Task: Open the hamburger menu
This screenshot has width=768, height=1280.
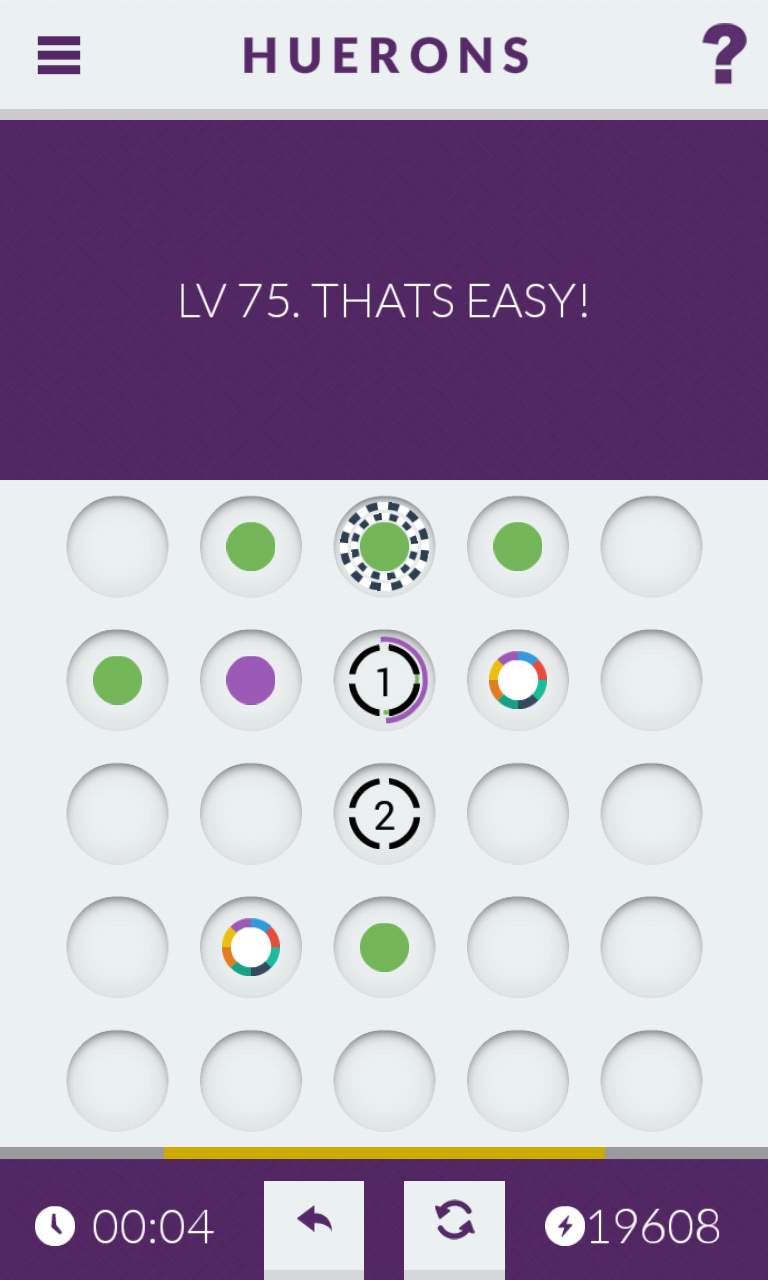Action: pyautogui.click(x=59, y=55)
